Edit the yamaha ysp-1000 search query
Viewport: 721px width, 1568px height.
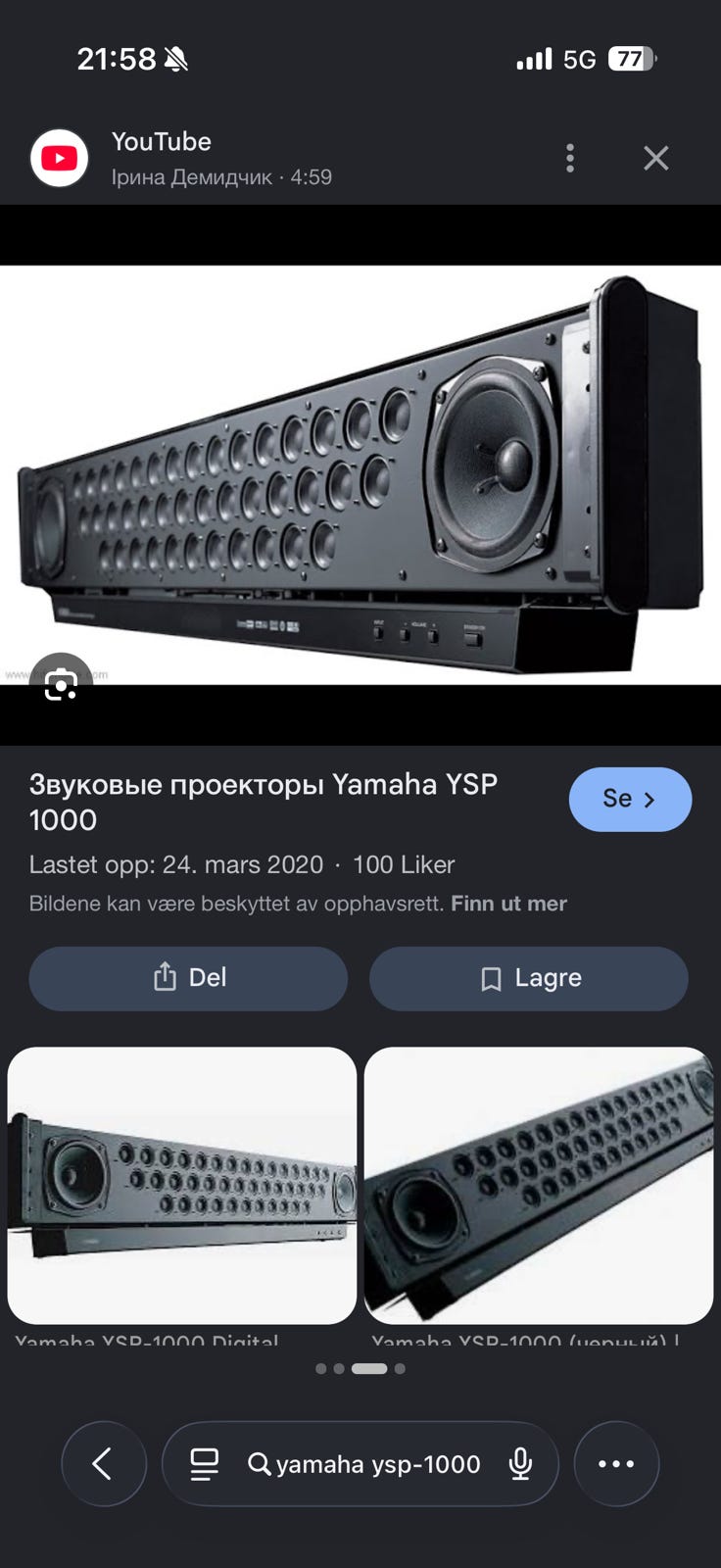[x=378, y=1464]
